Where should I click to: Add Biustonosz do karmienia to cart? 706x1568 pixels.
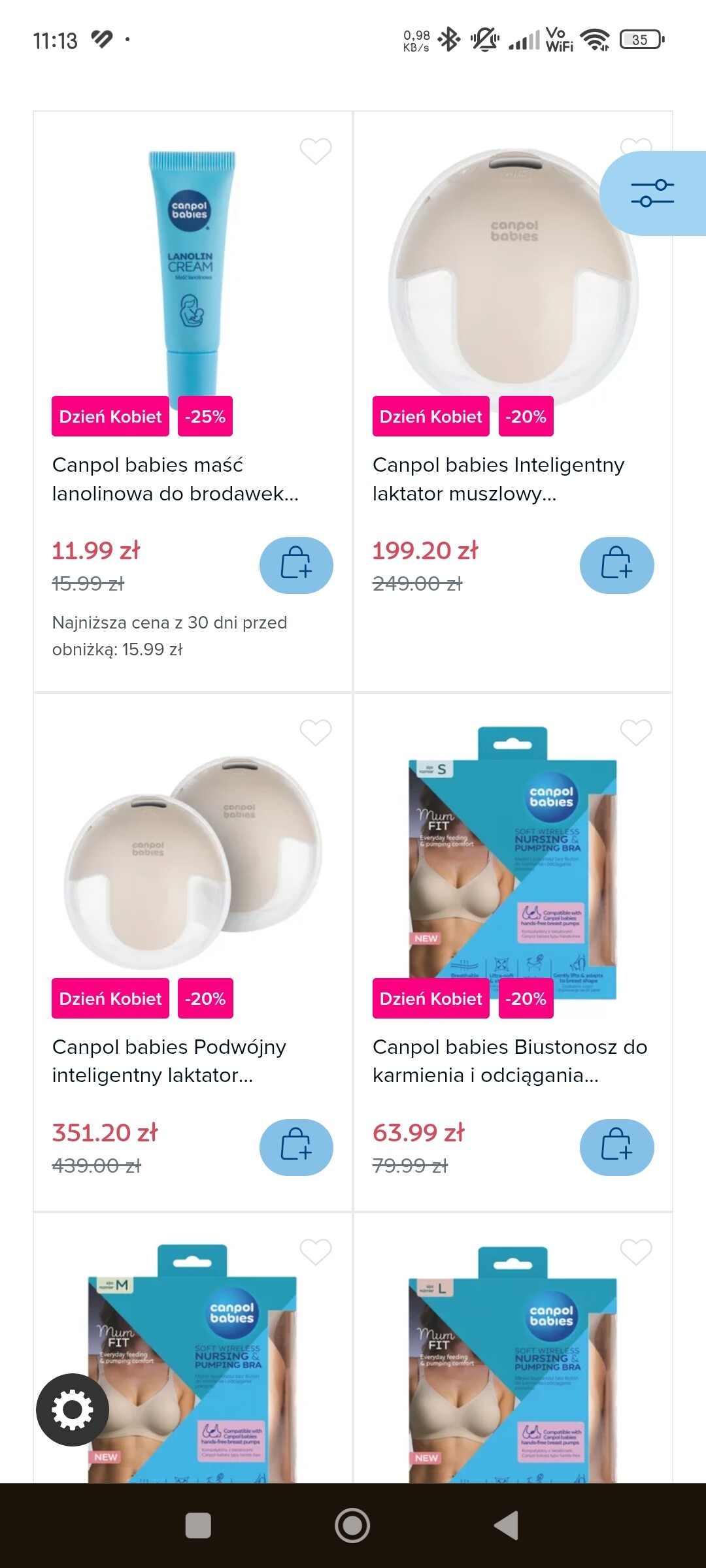(x=616, y=1147)
